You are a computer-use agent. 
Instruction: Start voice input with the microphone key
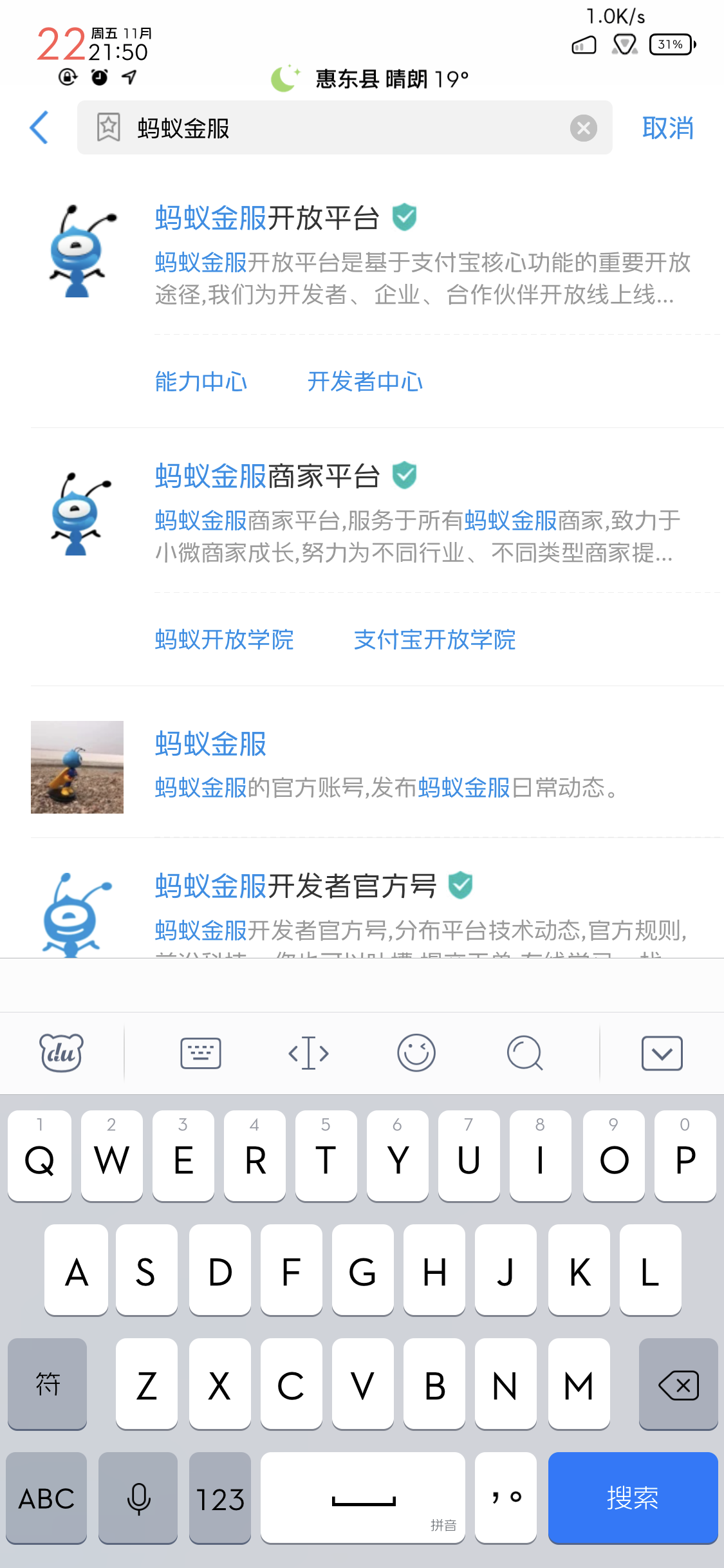pos(137,1498)
